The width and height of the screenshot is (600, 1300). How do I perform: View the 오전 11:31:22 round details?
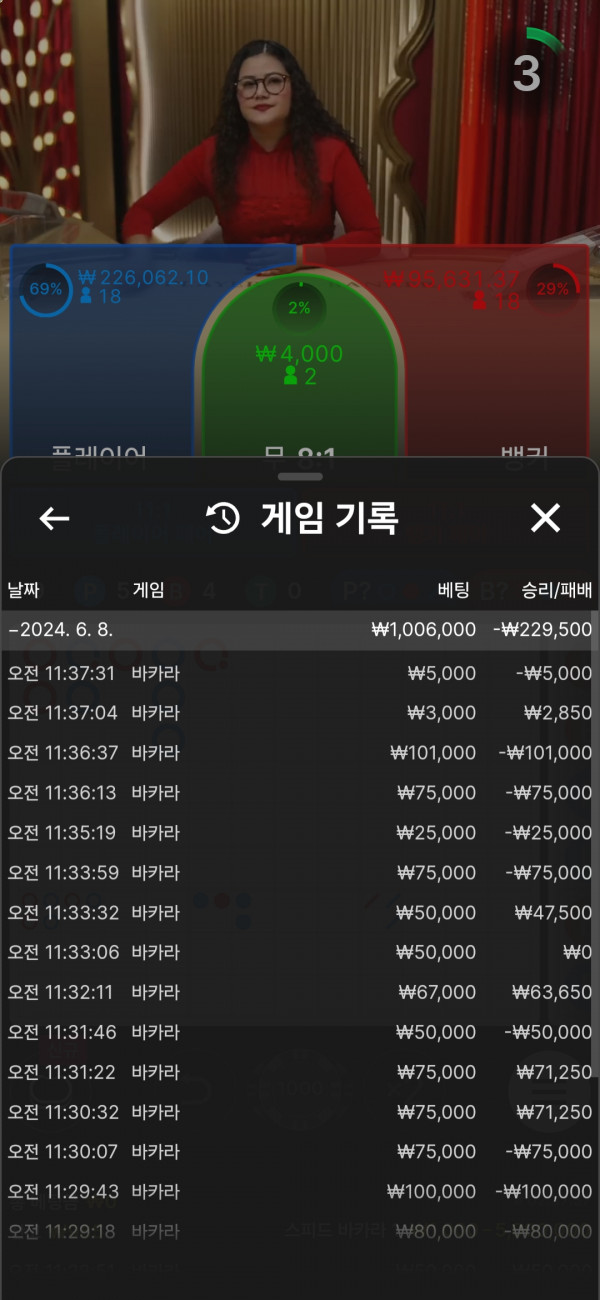300,1072
